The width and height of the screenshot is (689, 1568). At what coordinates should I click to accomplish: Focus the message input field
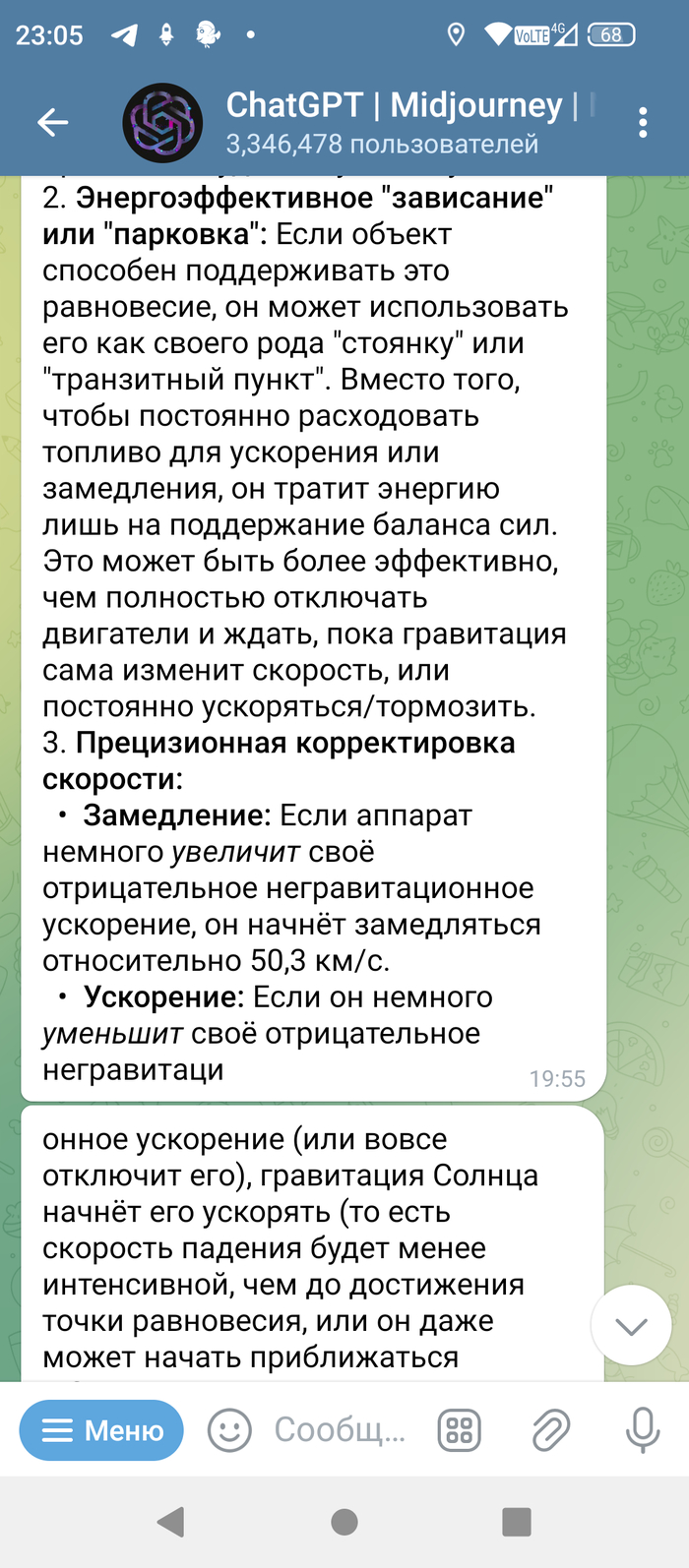point(340,1430)
